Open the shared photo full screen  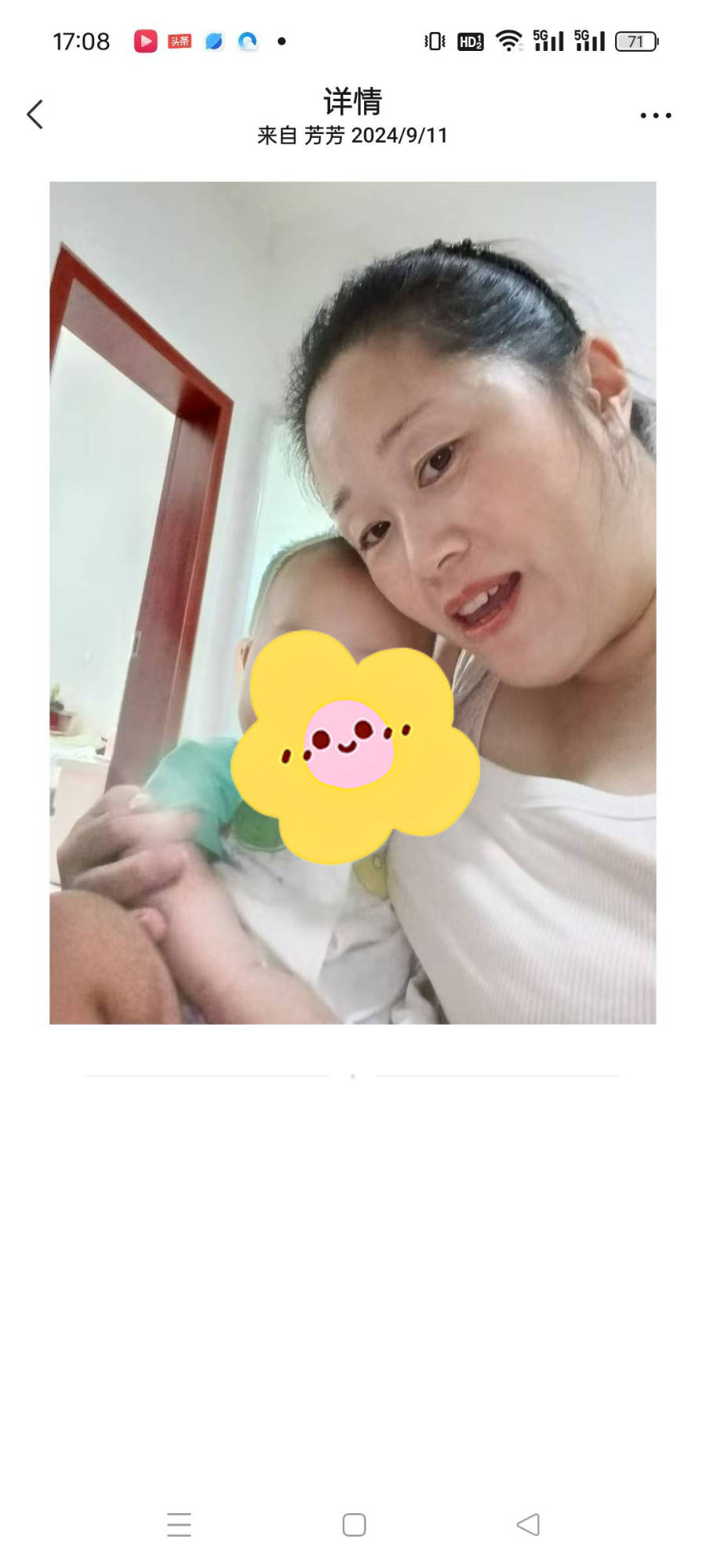point(352,602)
